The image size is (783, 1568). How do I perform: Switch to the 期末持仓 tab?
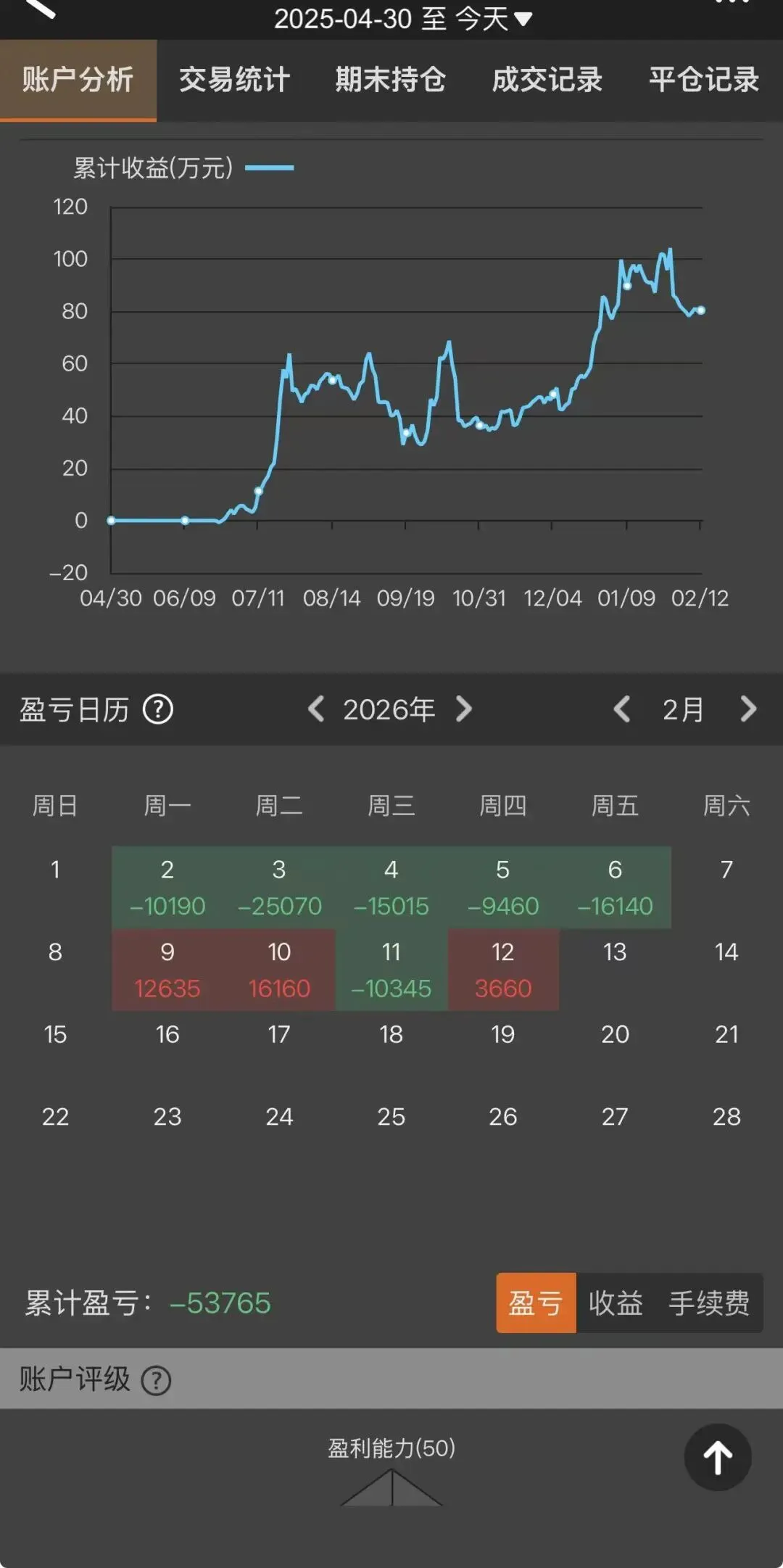point(390,80)
